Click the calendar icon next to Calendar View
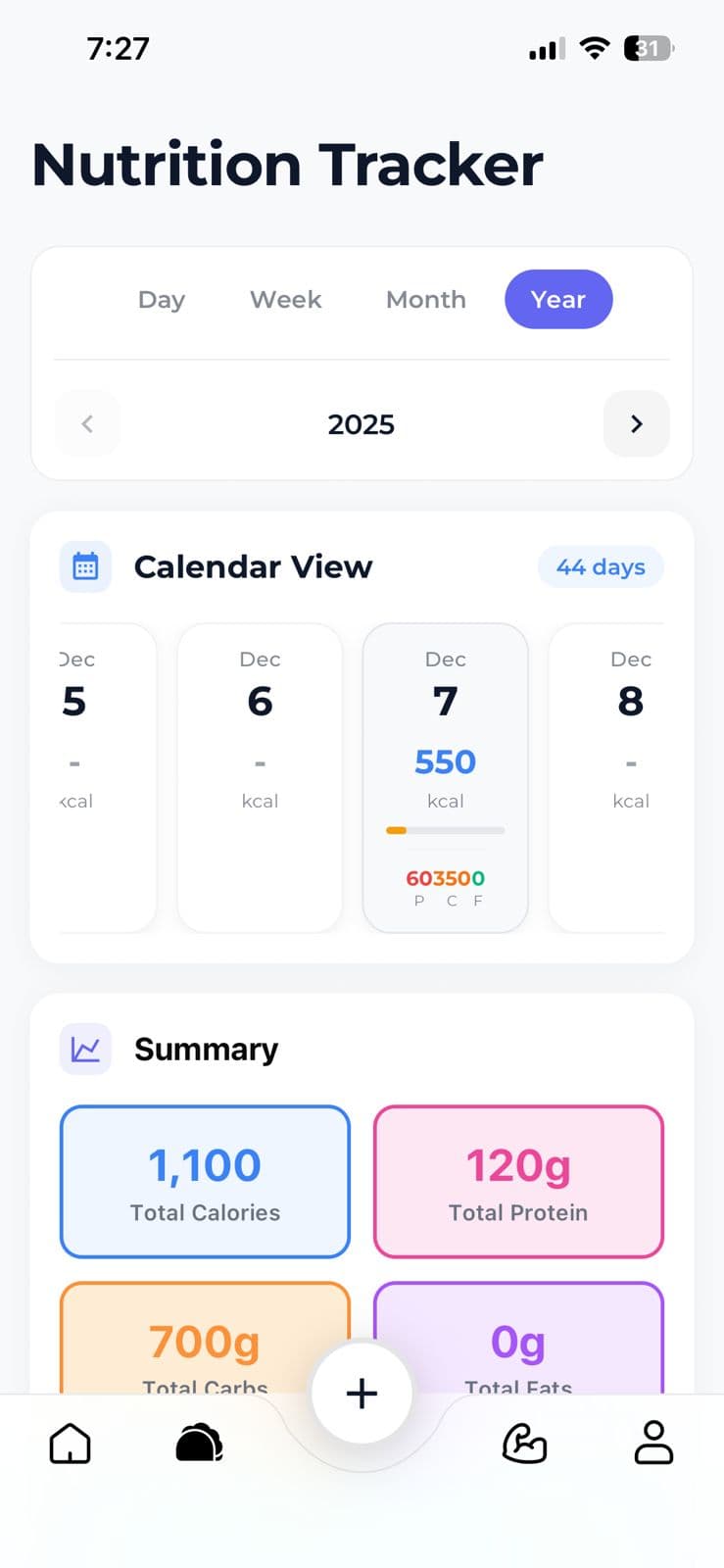724x1568 pixels. tap(85, 566)
